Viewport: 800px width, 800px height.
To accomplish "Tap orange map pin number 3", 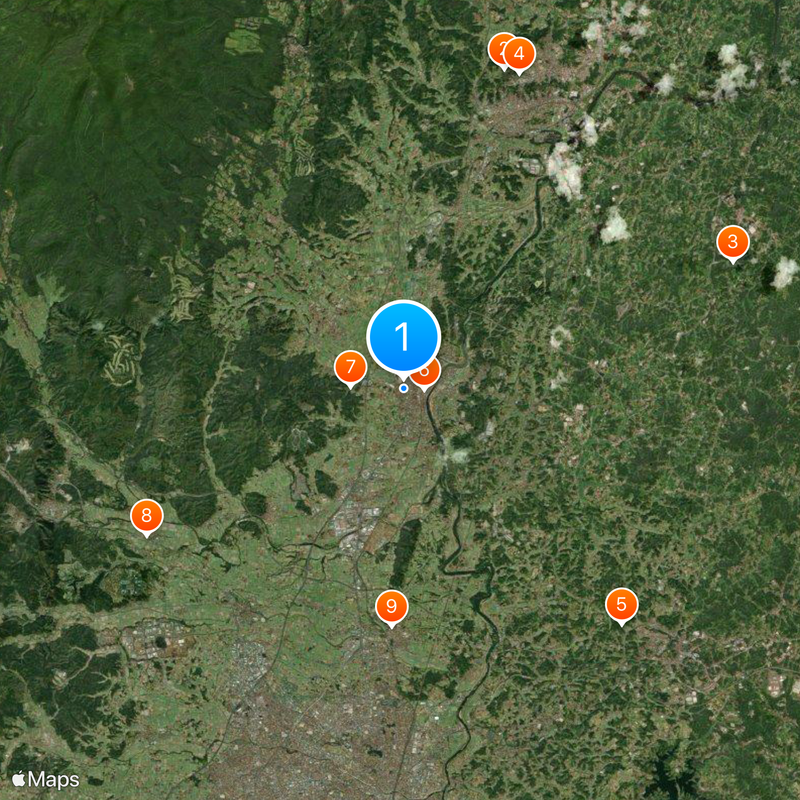I will tap(733, 242).
